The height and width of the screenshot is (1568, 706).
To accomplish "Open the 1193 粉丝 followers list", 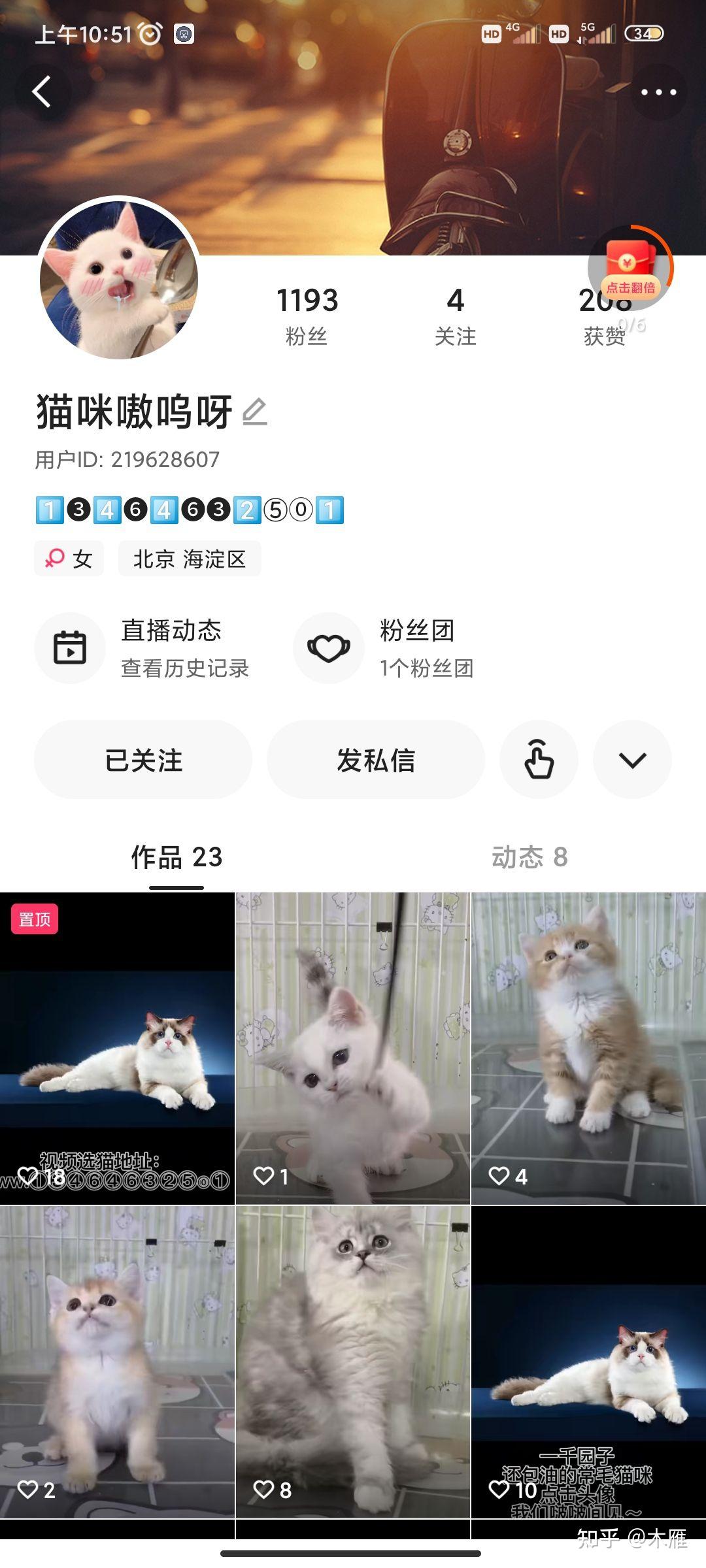I will click(x=307, y=316).
